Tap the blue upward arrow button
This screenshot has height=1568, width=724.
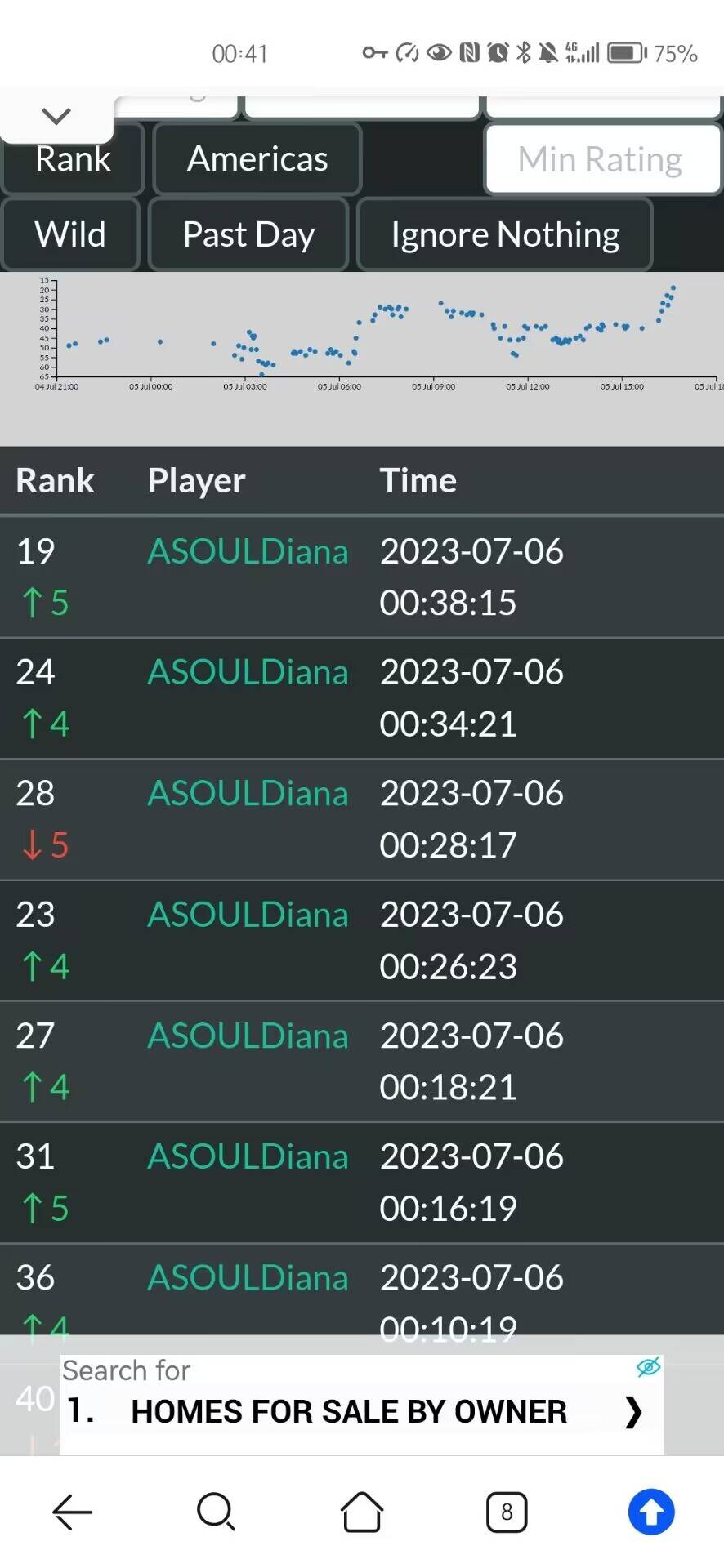[651, 1512]
